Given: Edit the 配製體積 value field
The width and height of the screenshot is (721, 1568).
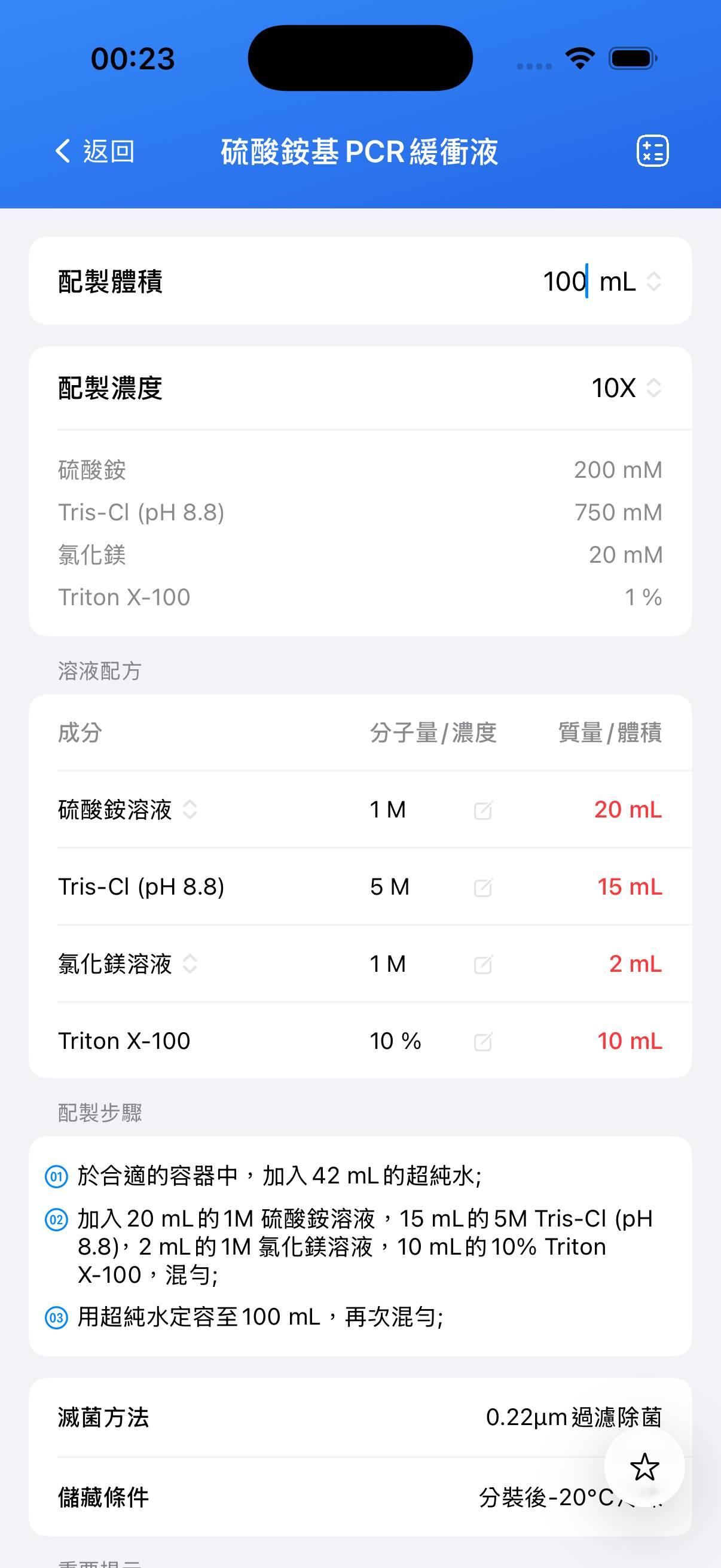Looking at the screenshot, I should pos(563,281).
